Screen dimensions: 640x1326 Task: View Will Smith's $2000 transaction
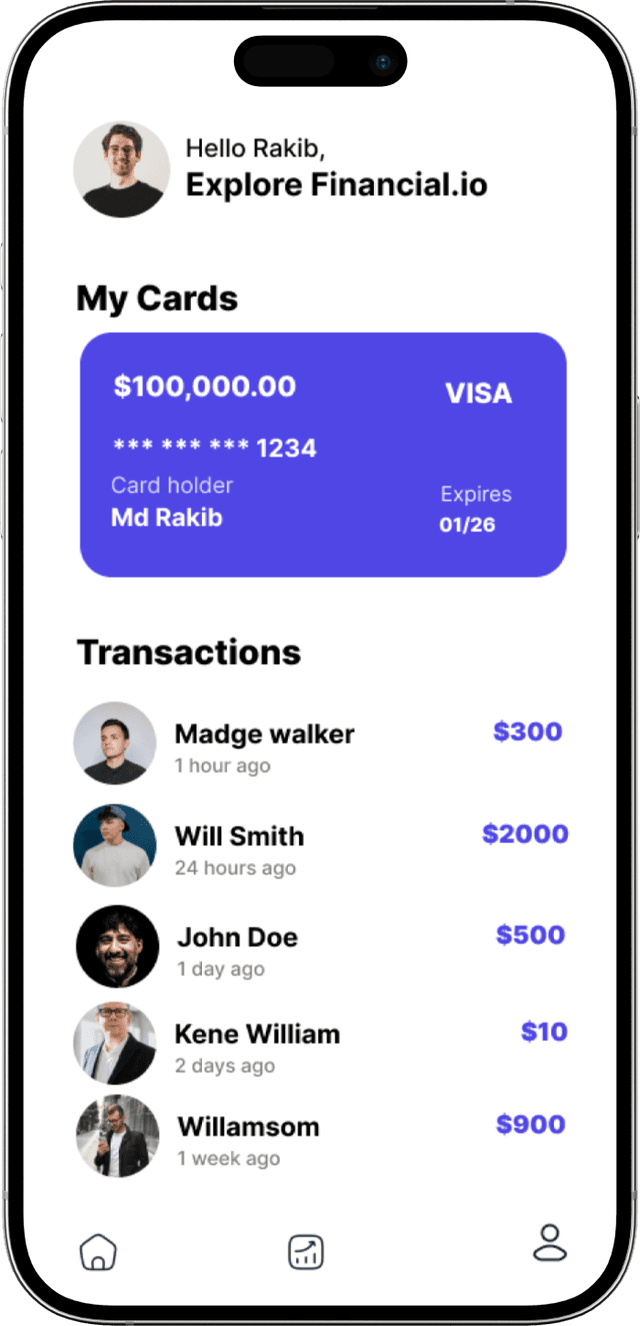(320, 845)
